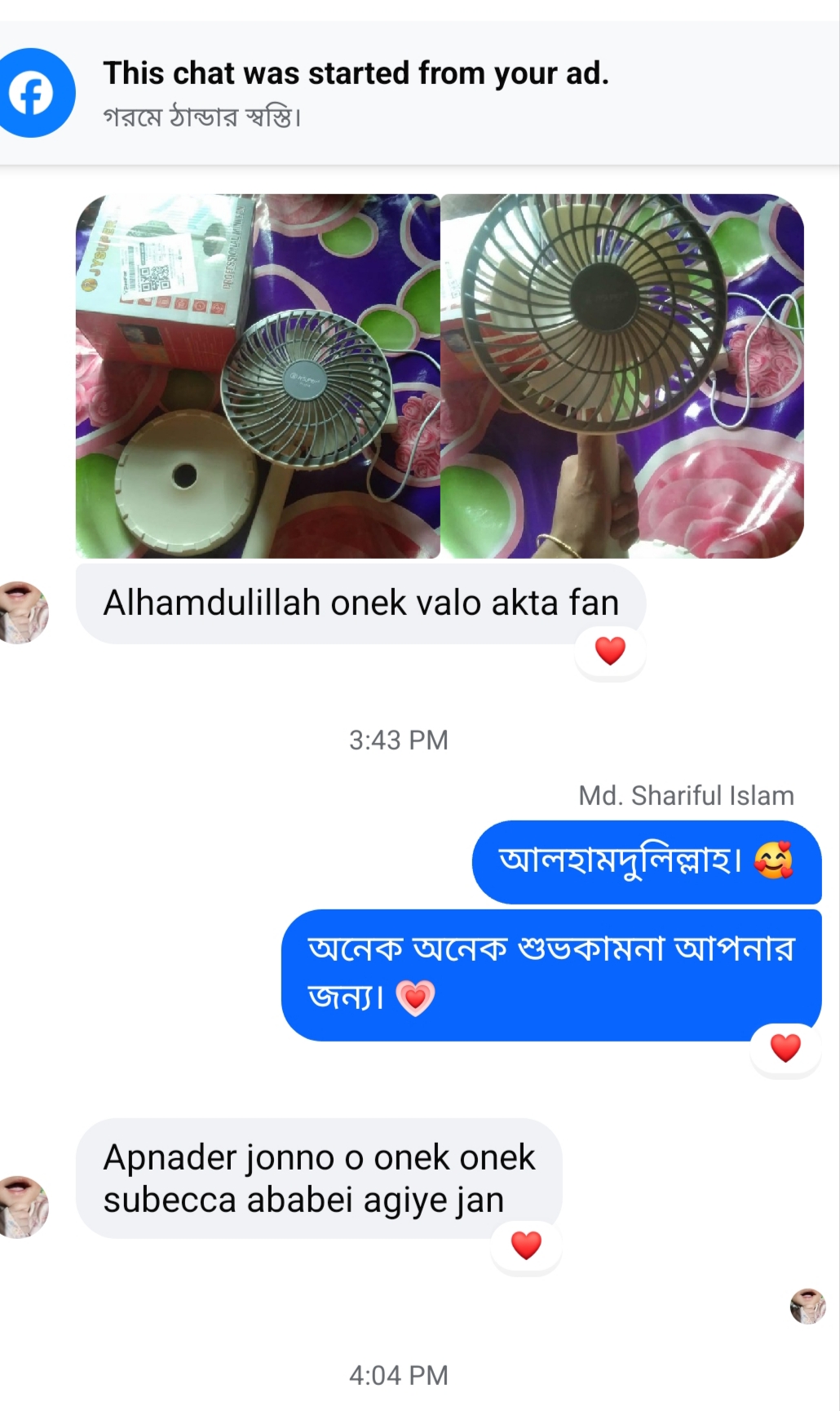Open the ad banner 'This chat was started from your ad'

pyautogui.click(x=356, y=93)
